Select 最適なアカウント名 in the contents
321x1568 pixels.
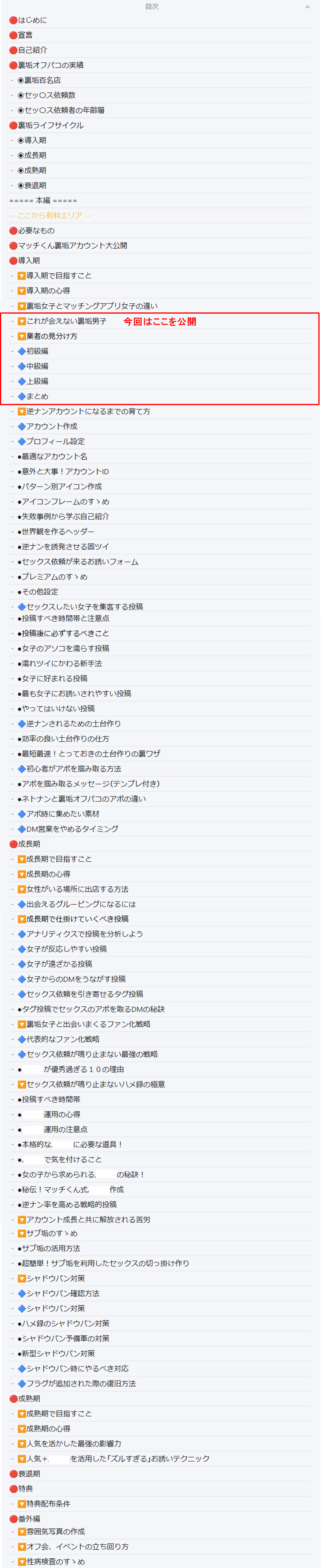pos(54,456)
